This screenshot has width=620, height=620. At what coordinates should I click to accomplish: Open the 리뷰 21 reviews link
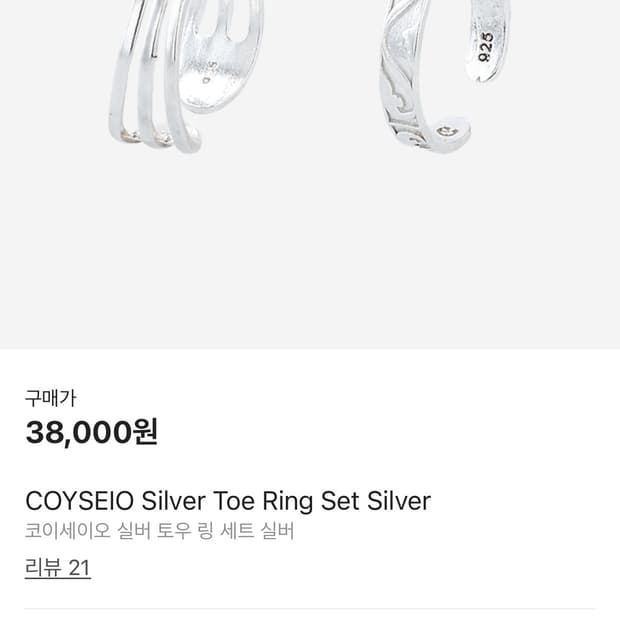pyautogui.click(x=58, y=568)
